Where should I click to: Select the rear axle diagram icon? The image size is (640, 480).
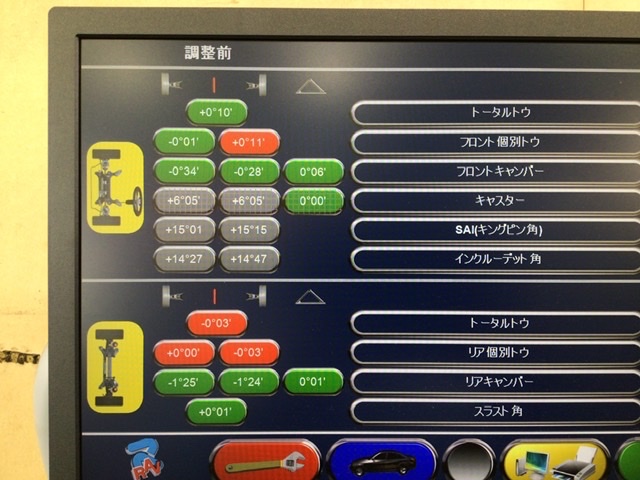(x=117, y=365)
